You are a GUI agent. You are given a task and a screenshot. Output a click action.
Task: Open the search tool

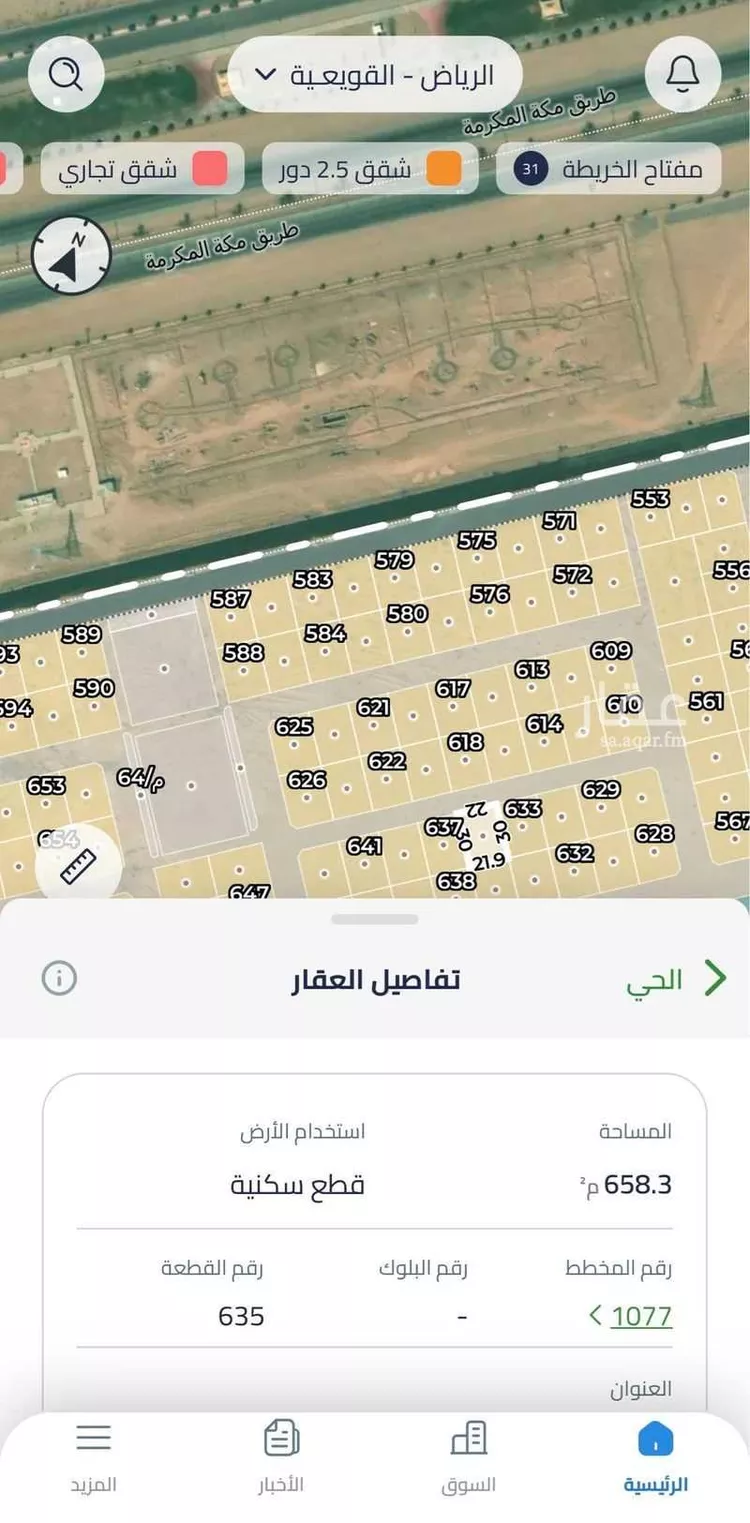[x=66, y=74]
